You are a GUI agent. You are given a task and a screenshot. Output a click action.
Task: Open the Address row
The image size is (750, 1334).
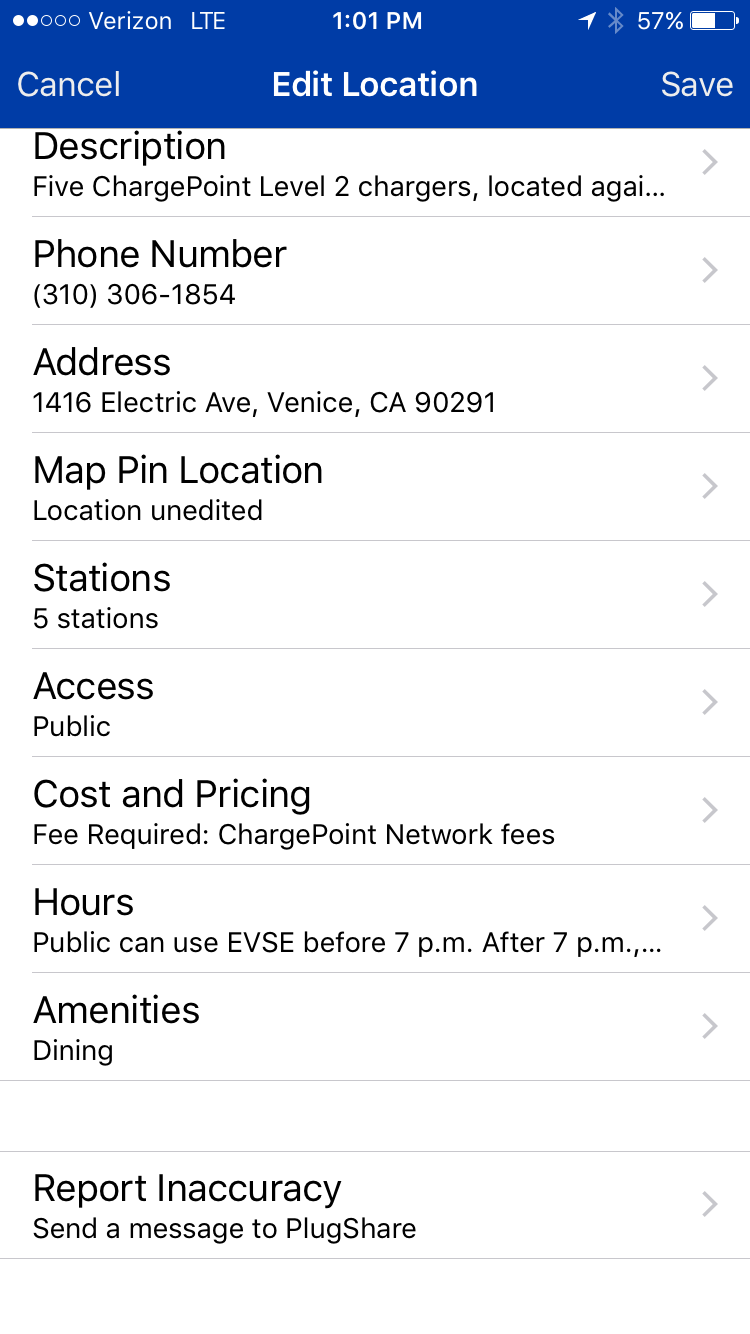375,379
